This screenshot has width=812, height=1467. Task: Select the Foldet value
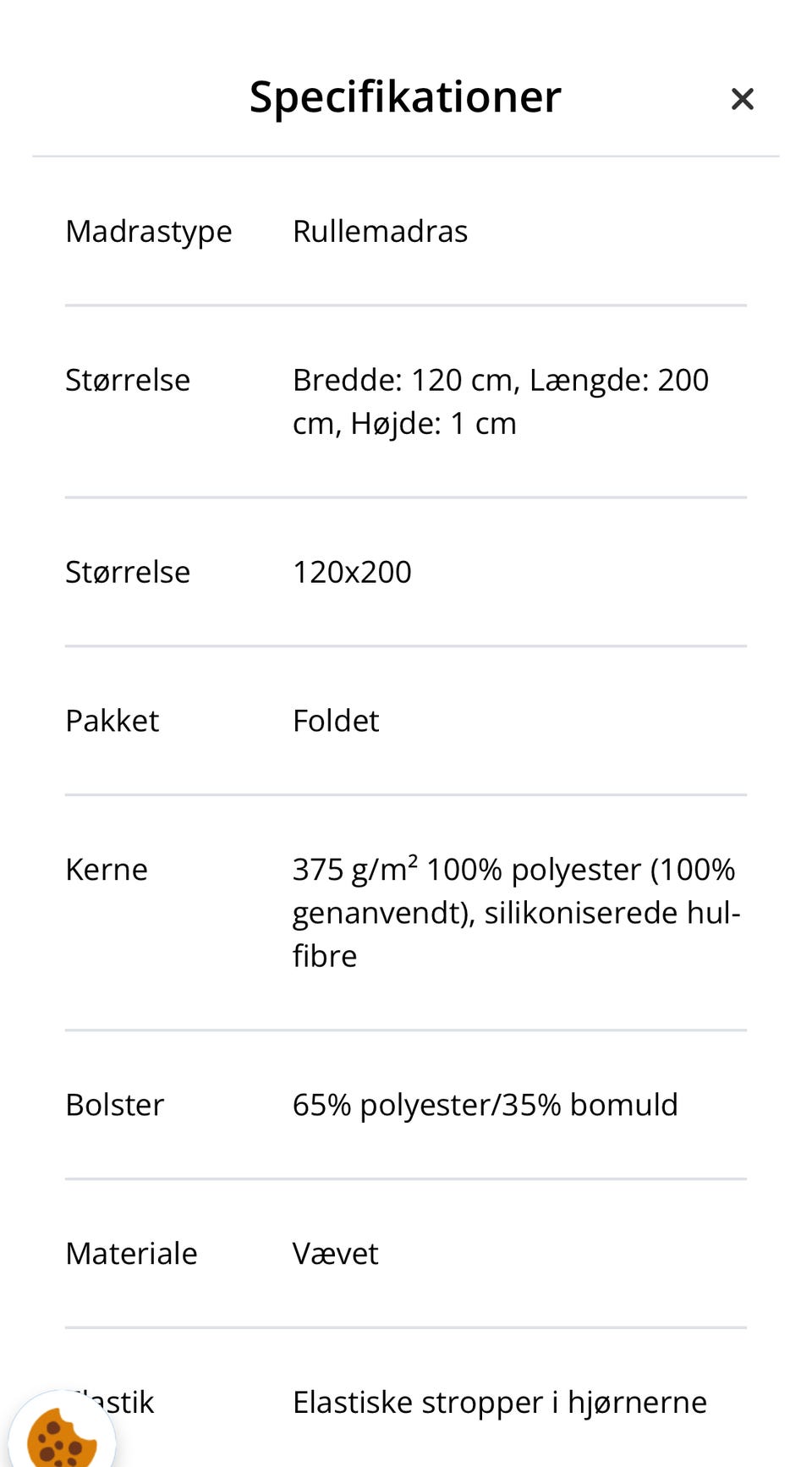coord(336,721)
